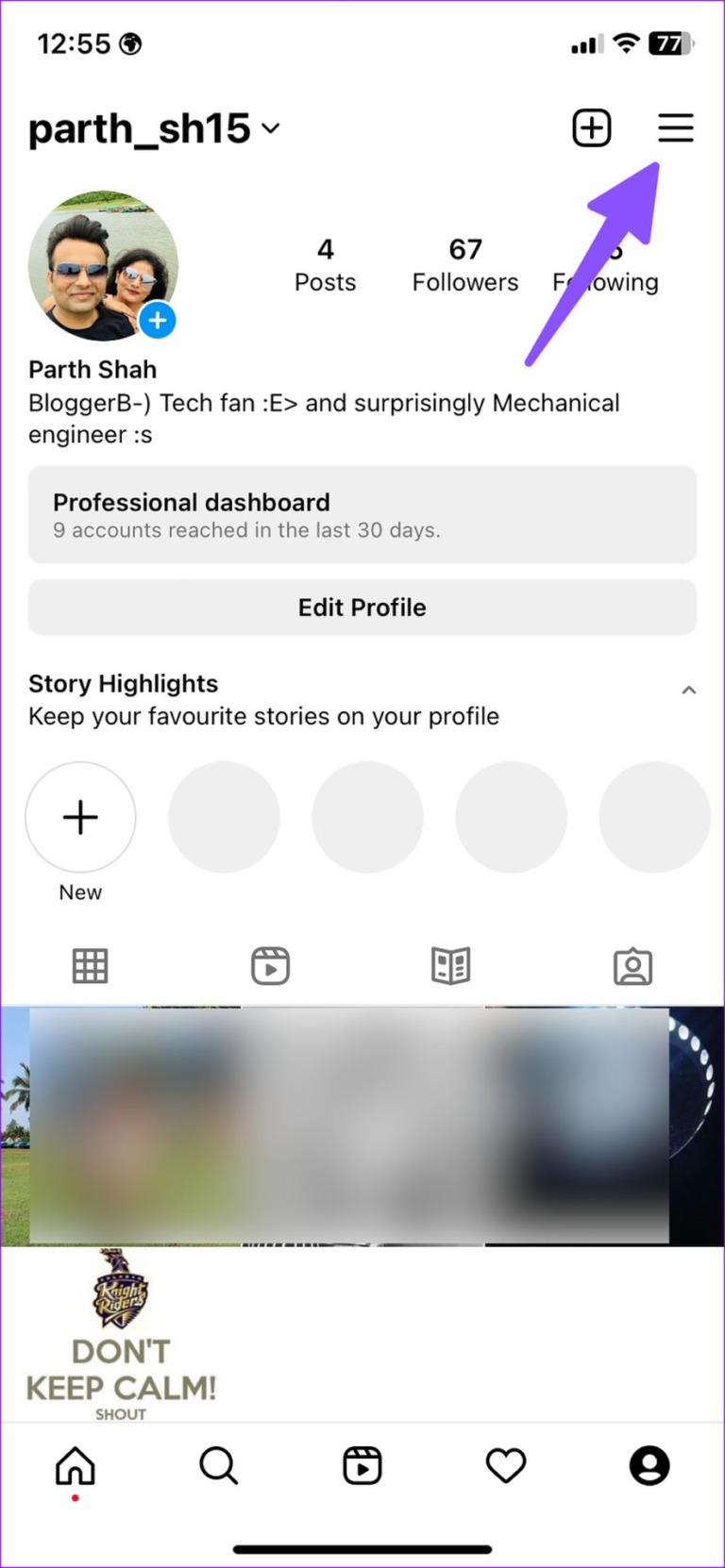Tap the Reels icon in bottom navigation

coord(362,1465)
